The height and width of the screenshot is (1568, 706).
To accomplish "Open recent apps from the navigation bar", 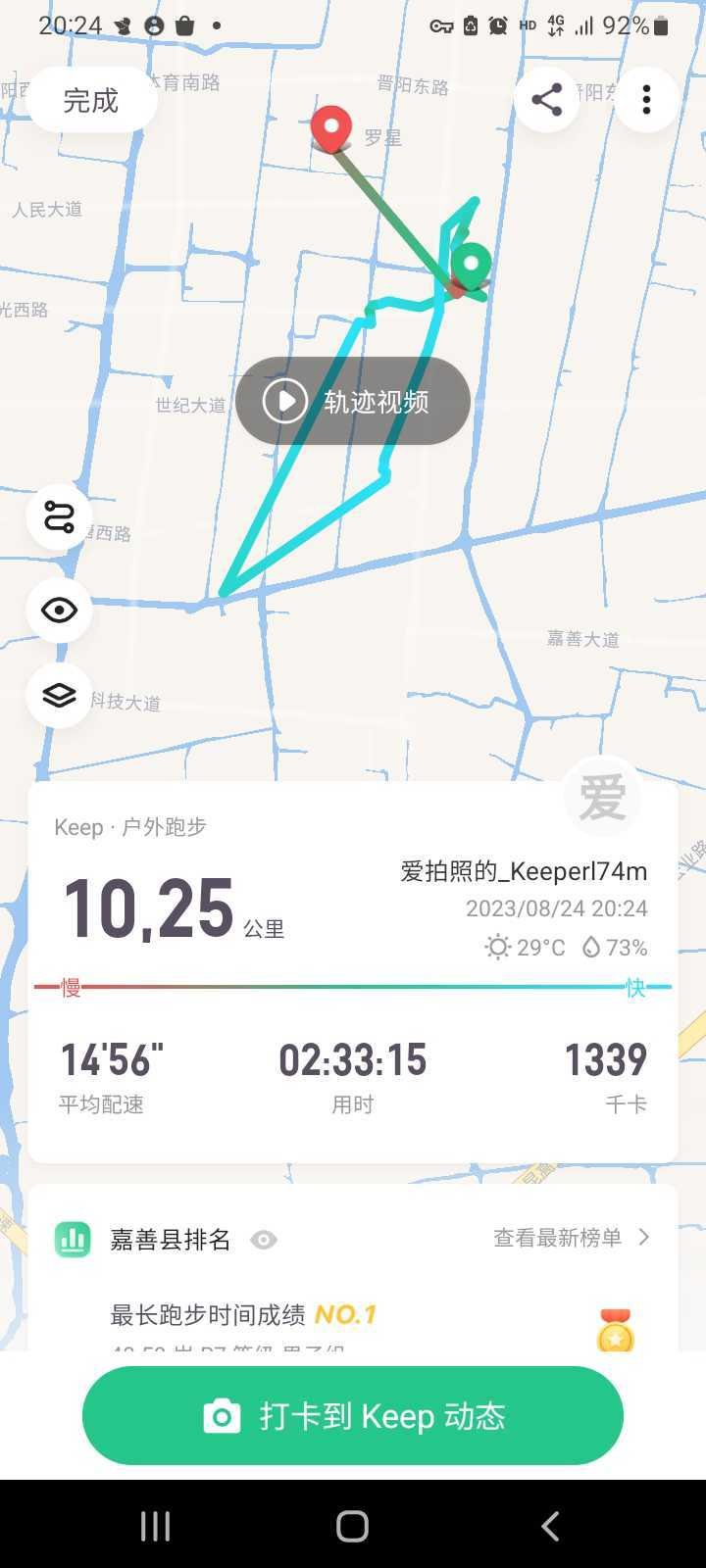I will click(155, 1525).
